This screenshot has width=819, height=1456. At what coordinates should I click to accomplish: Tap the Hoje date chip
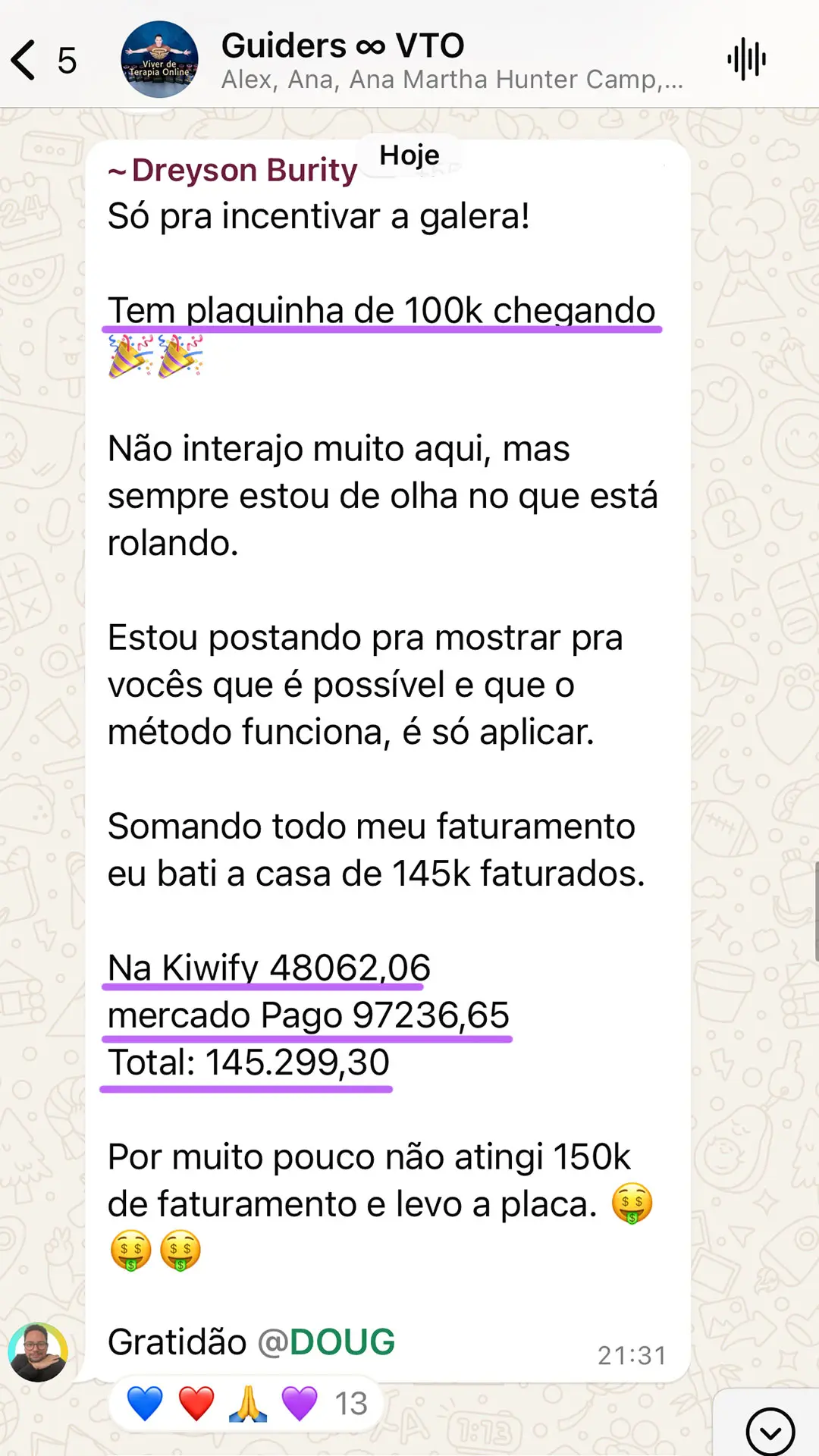click(409, 155)
